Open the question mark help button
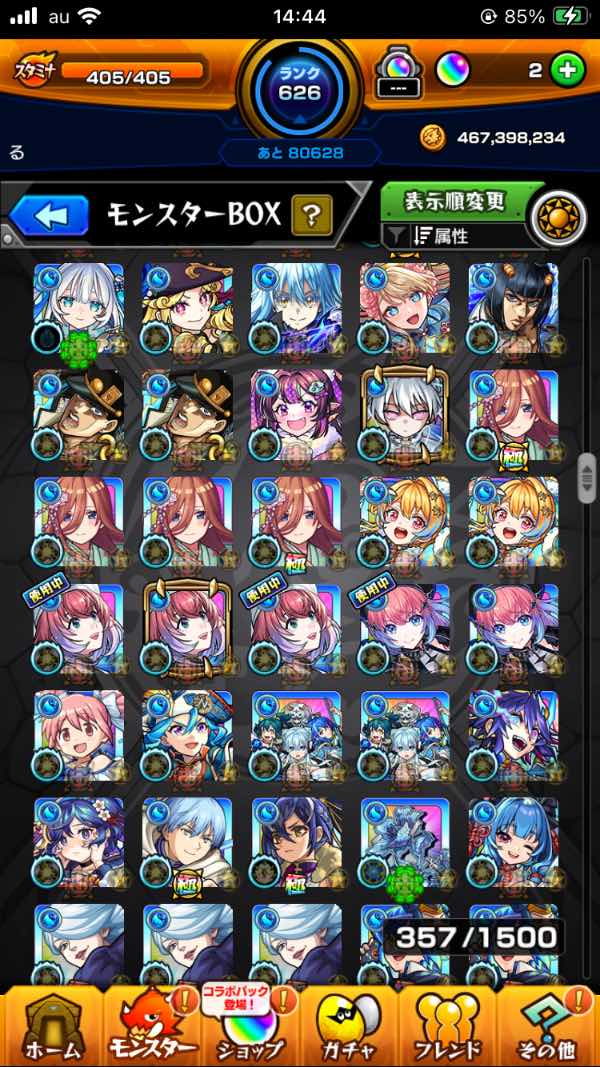600x1067 pixels. click(x=312, y=214)
